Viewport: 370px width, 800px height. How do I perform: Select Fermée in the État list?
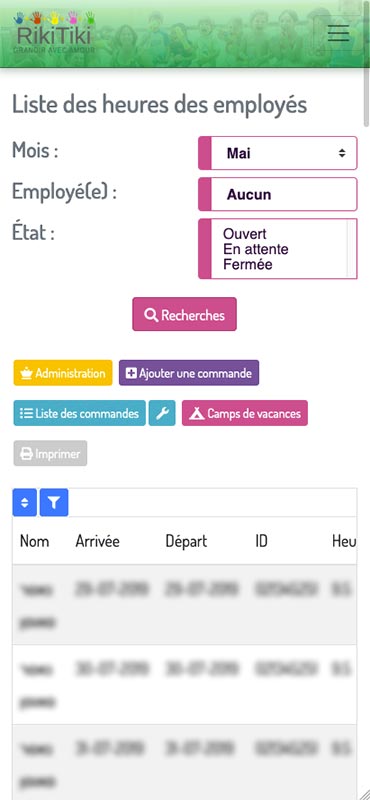[x=248, y=265]
